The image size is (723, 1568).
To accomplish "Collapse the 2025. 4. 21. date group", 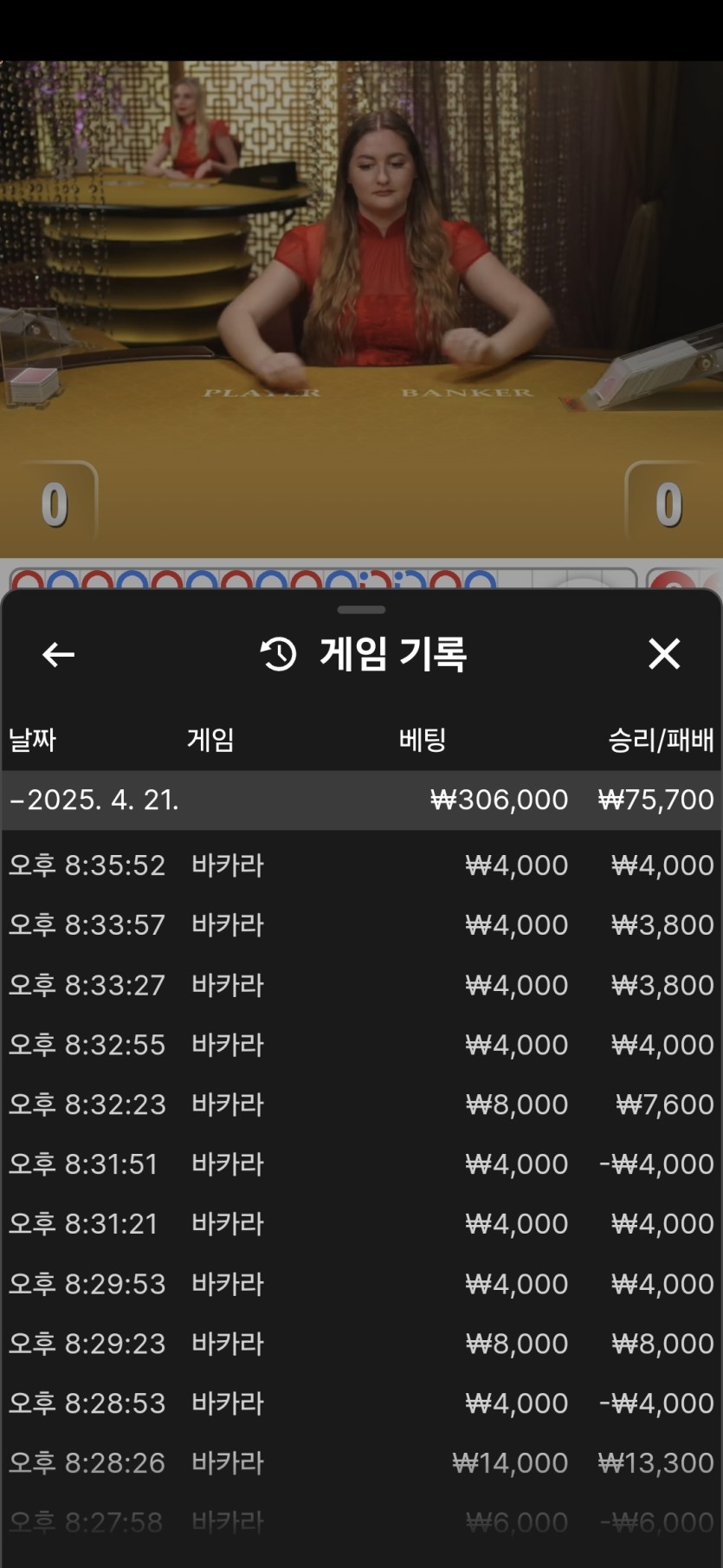I will (x=95, y=800).
